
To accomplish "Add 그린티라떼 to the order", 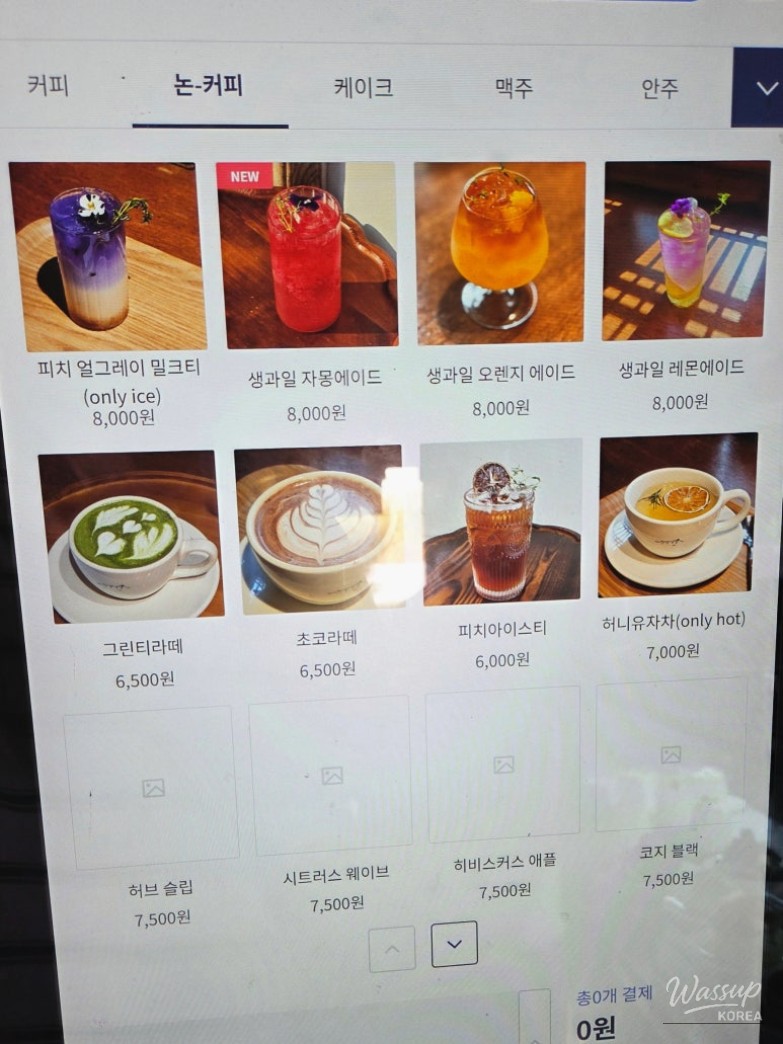I will coord(131,536).
